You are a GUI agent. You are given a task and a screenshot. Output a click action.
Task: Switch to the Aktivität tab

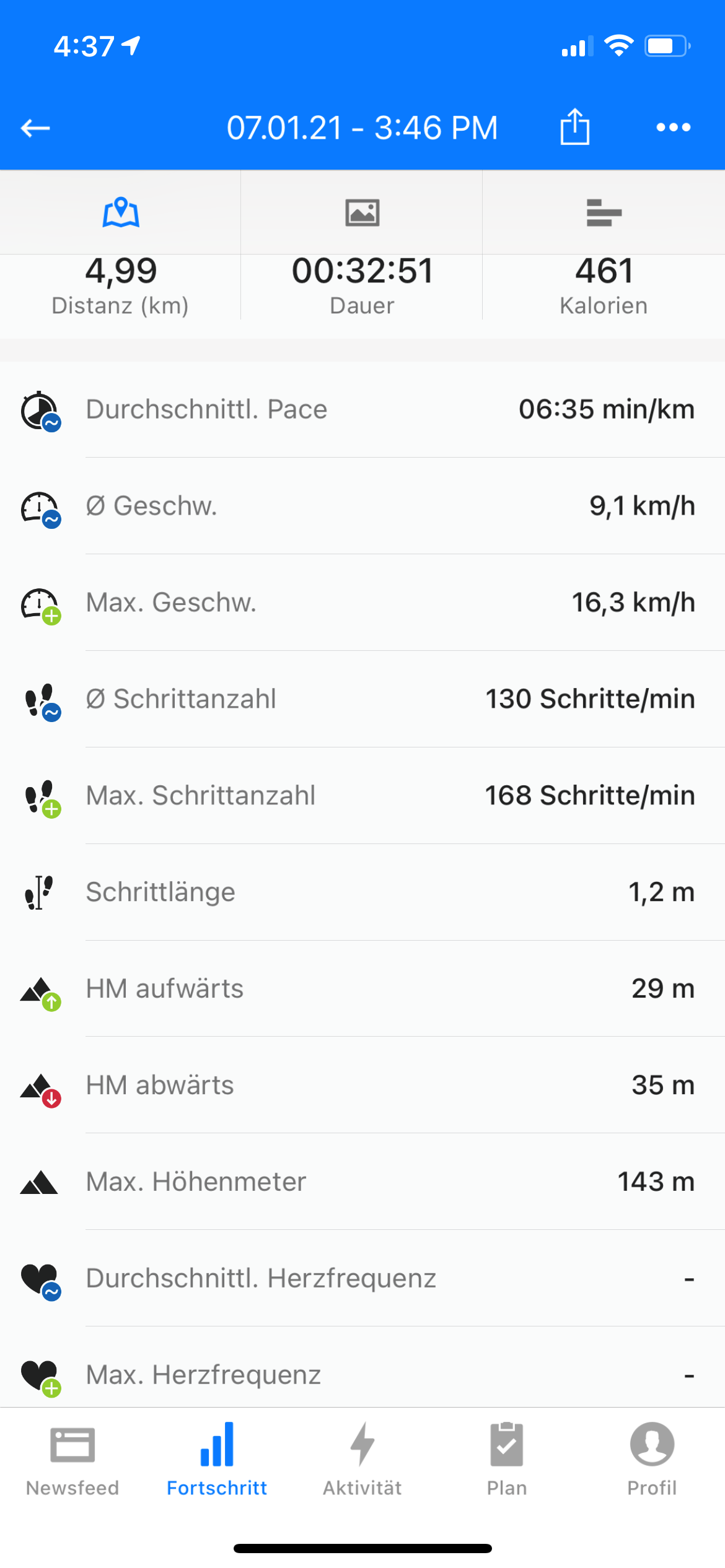[x=362, y=1458]
